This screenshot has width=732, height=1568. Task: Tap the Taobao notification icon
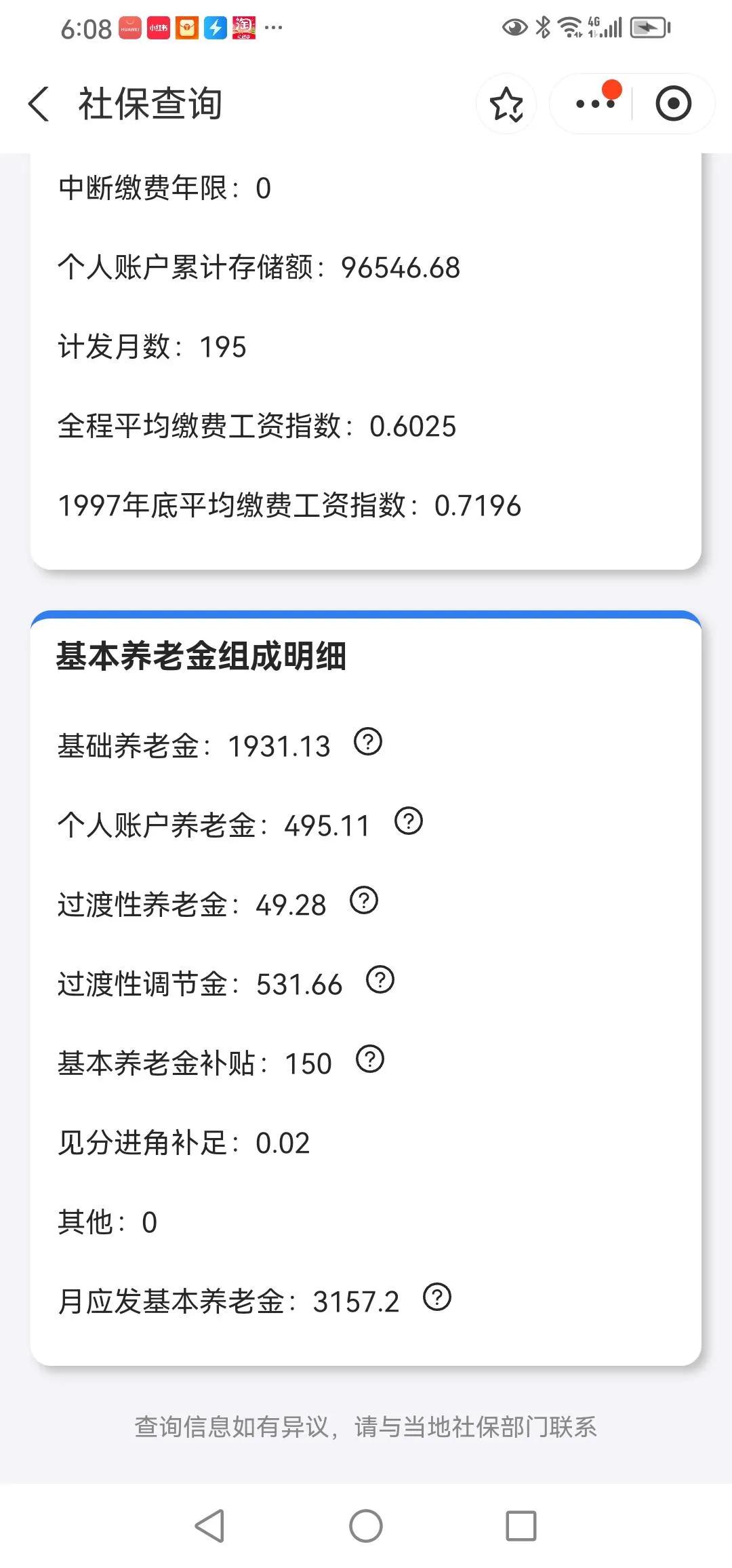coord(244,27)
